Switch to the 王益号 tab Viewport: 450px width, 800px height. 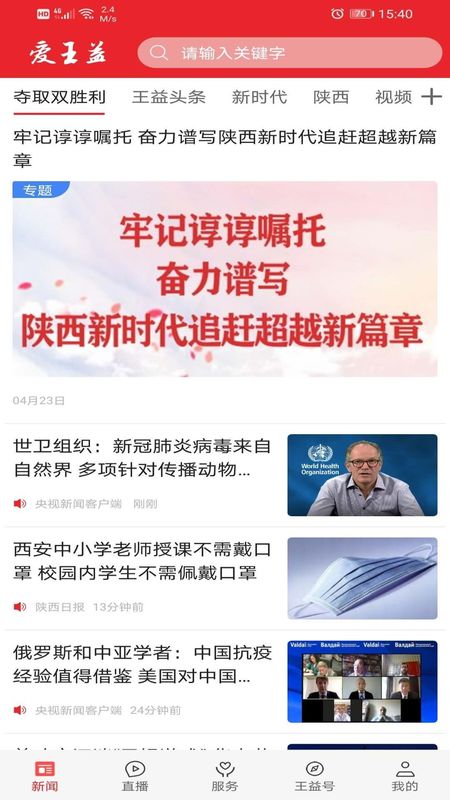click(315, 776)
